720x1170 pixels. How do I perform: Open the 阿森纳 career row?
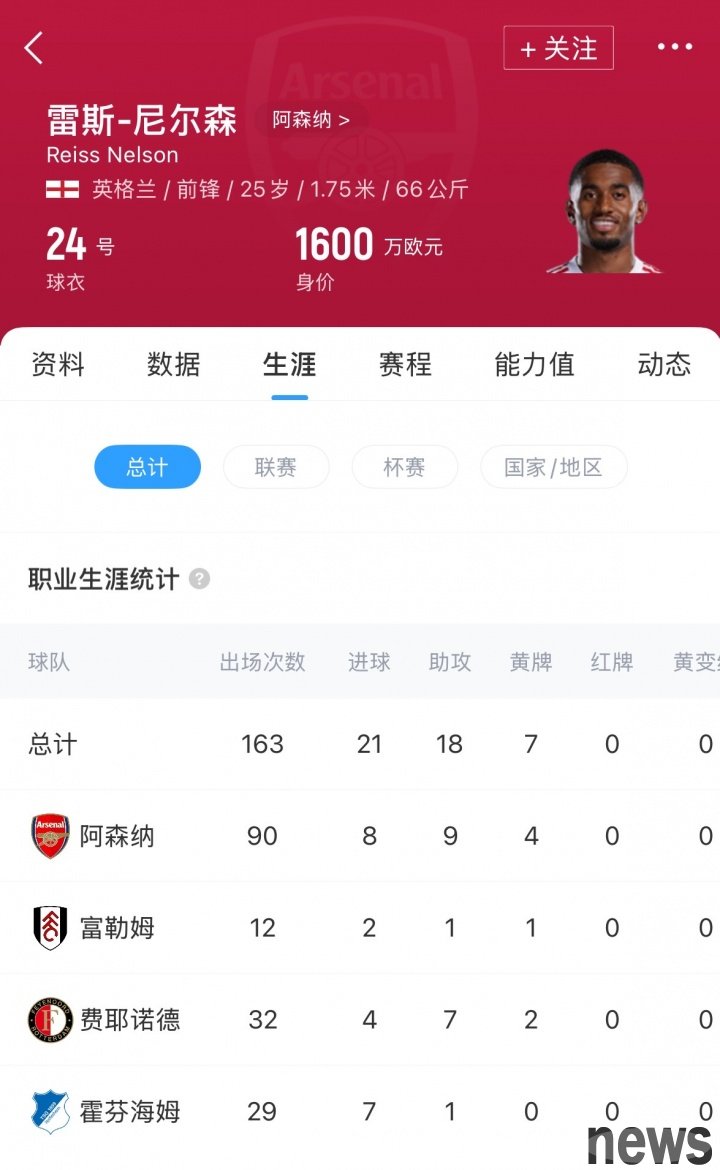click(117, 836)
